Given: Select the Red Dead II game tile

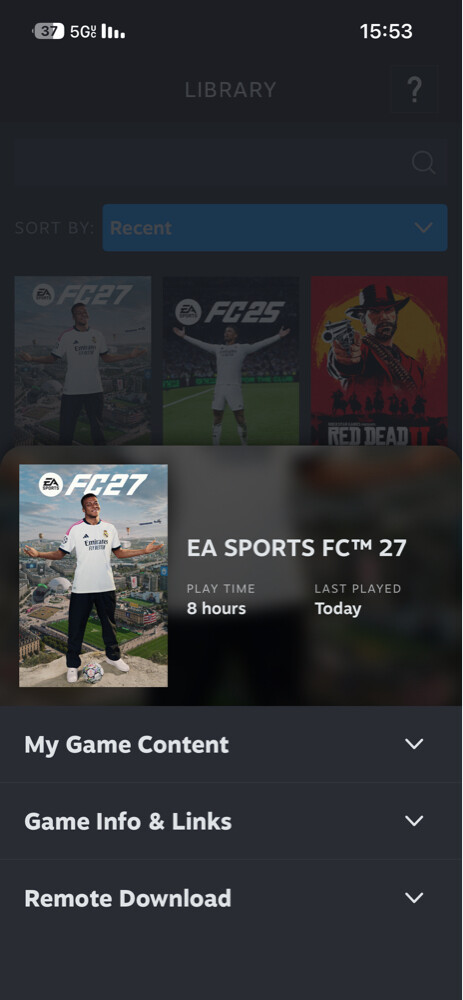Looking at the screenshot, I should click(x=379, y=360).
